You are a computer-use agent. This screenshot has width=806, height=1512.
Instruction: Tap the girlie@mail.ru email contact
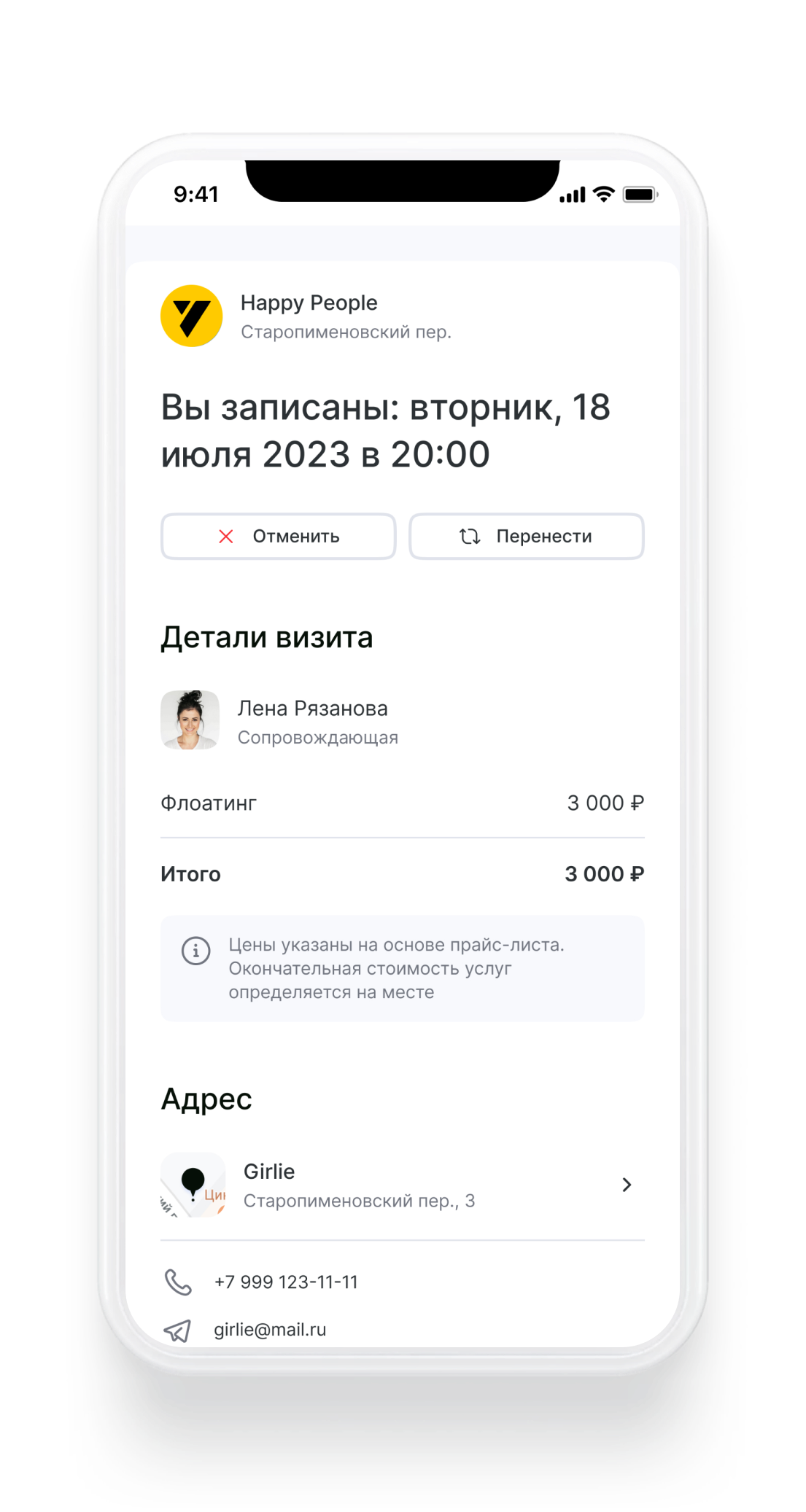tap(270, 1330)
